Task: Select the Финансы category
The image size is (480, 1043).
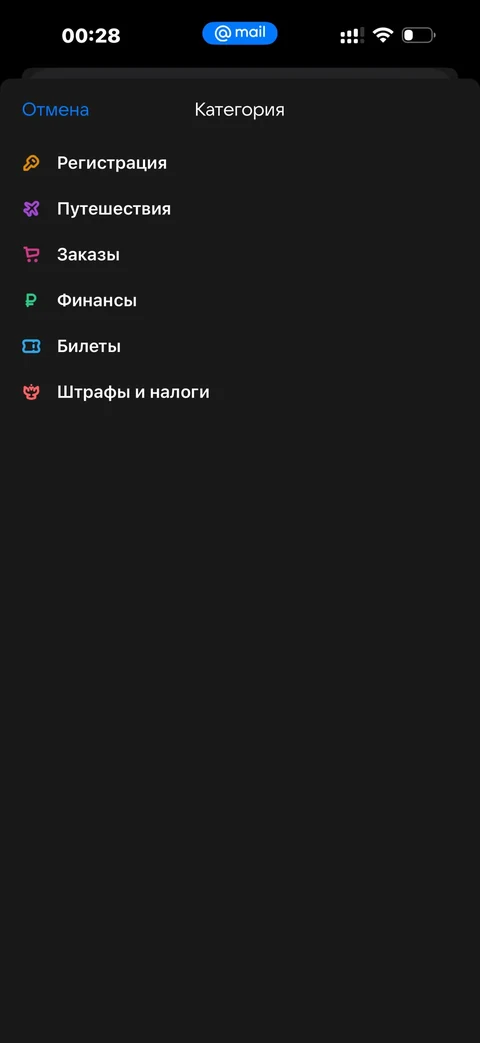Action: 240,301
